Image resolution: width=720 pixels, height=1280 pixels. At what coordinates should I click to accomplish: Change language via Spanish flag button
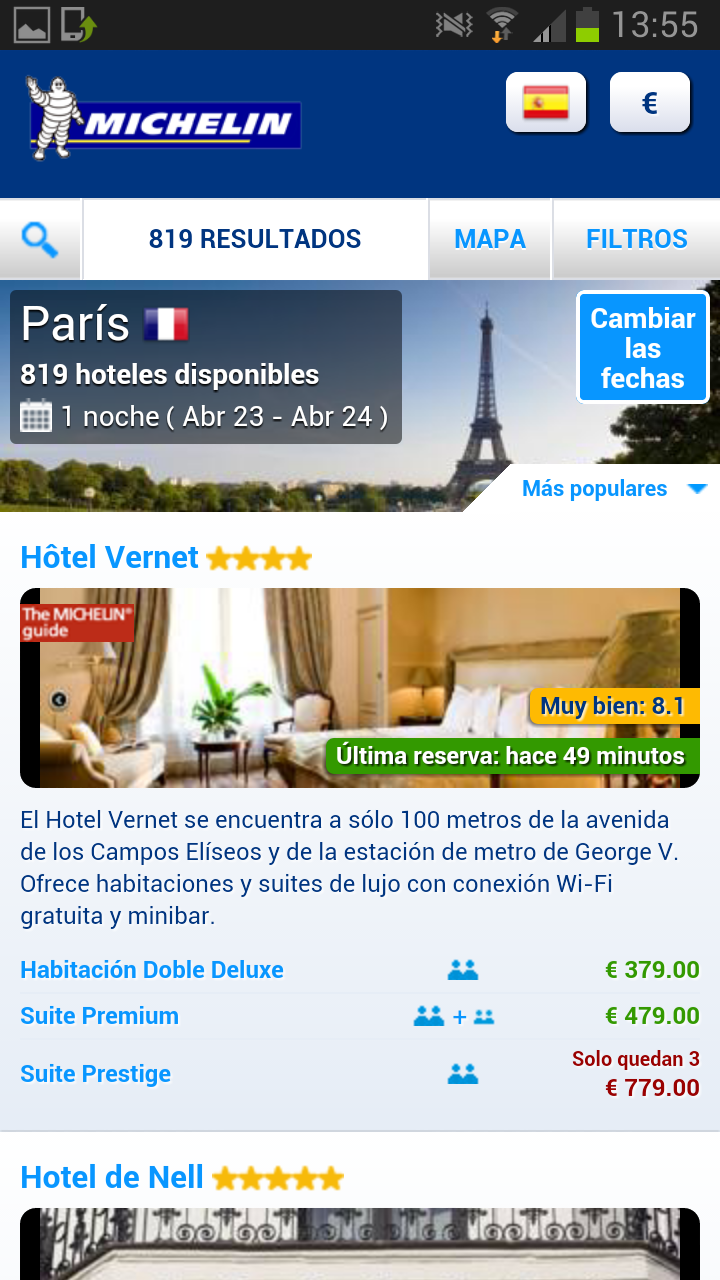click(545, 102)
